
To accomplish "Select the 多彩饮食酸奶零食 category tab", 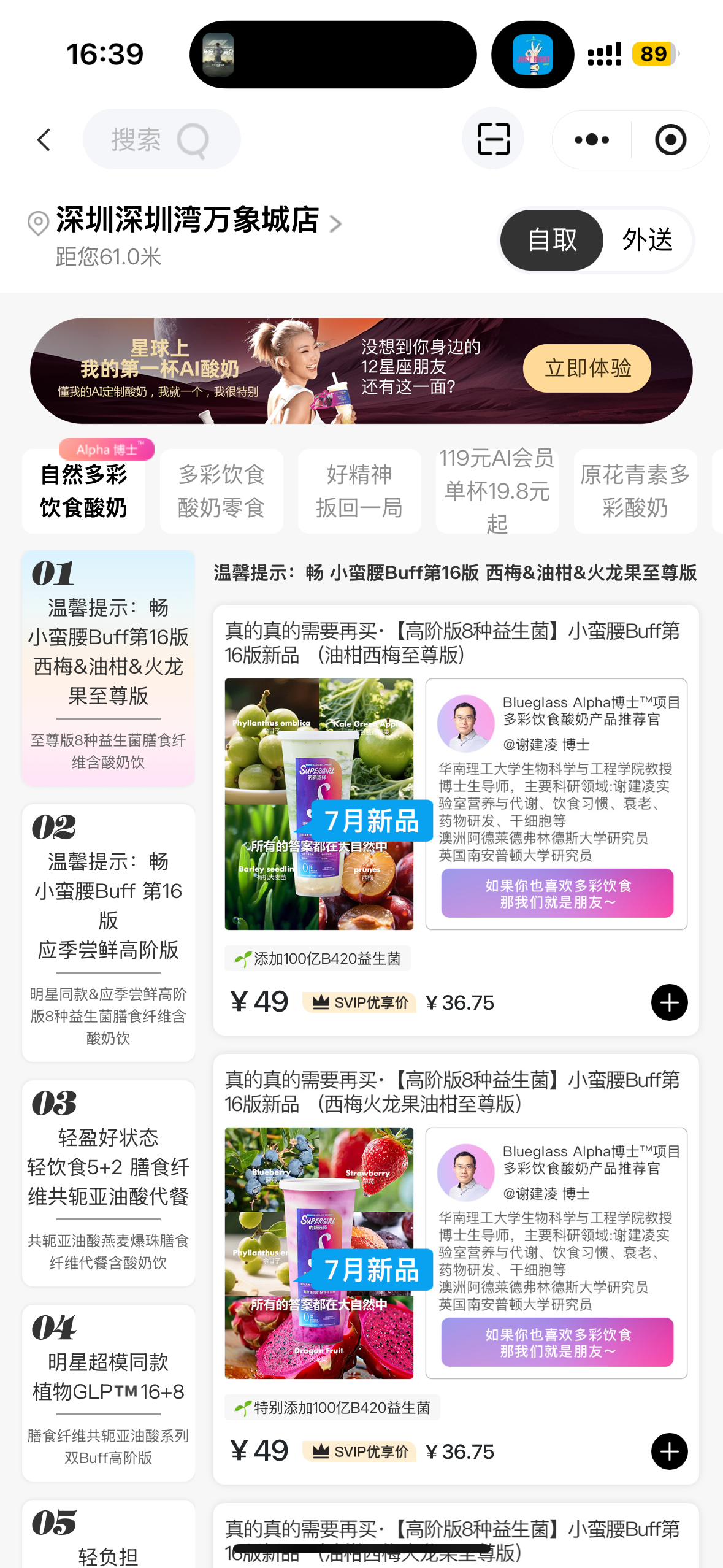I will (221, 491).
